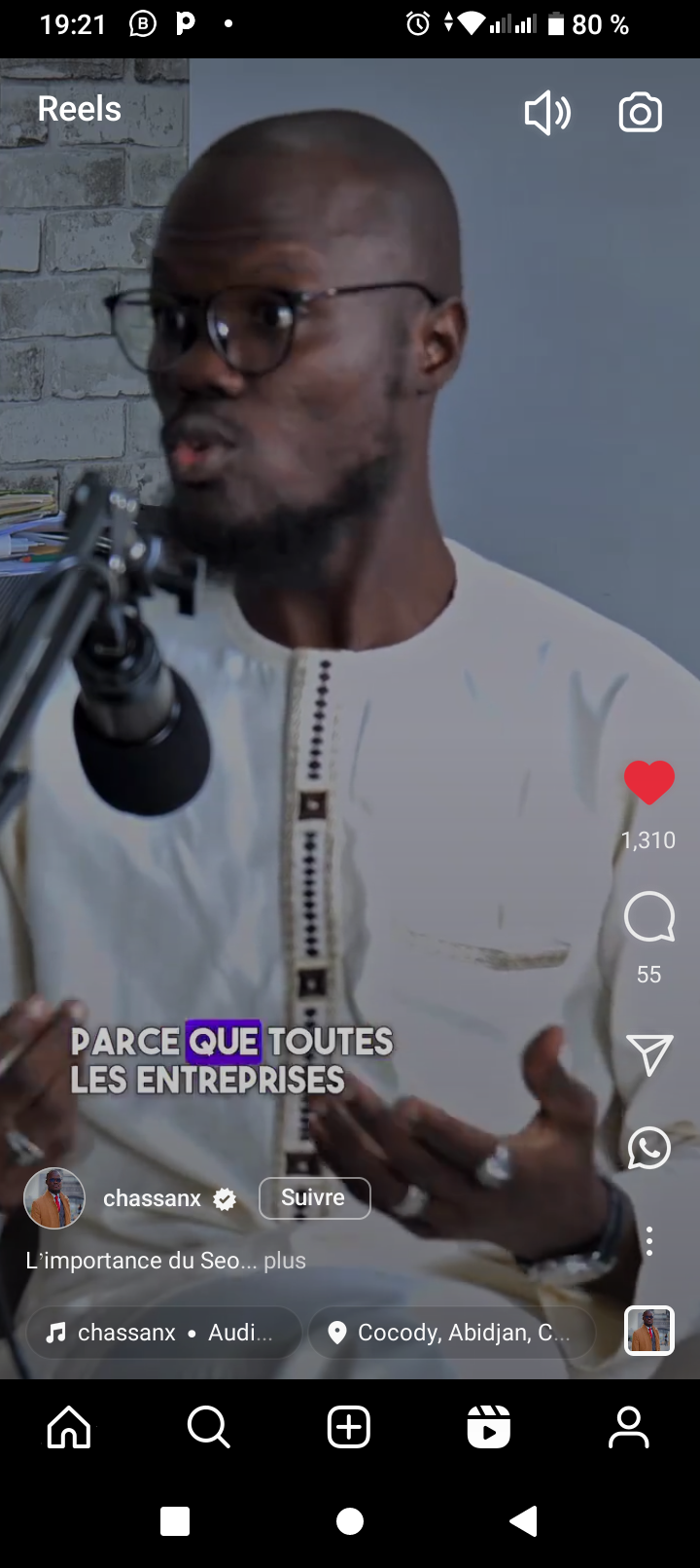Open the audio thumbnail for this reel
700x1568 pixels.
tap(648, 1330)
